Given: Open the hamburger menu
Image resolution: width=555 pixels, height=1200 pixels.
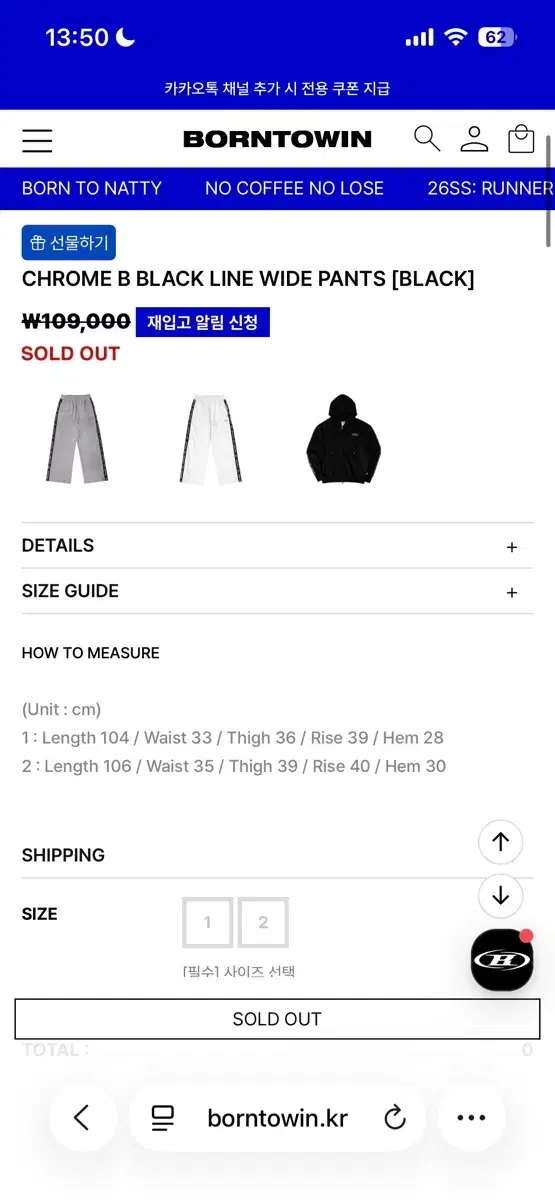Looking at the screenshot, I should tap(37, 140).
